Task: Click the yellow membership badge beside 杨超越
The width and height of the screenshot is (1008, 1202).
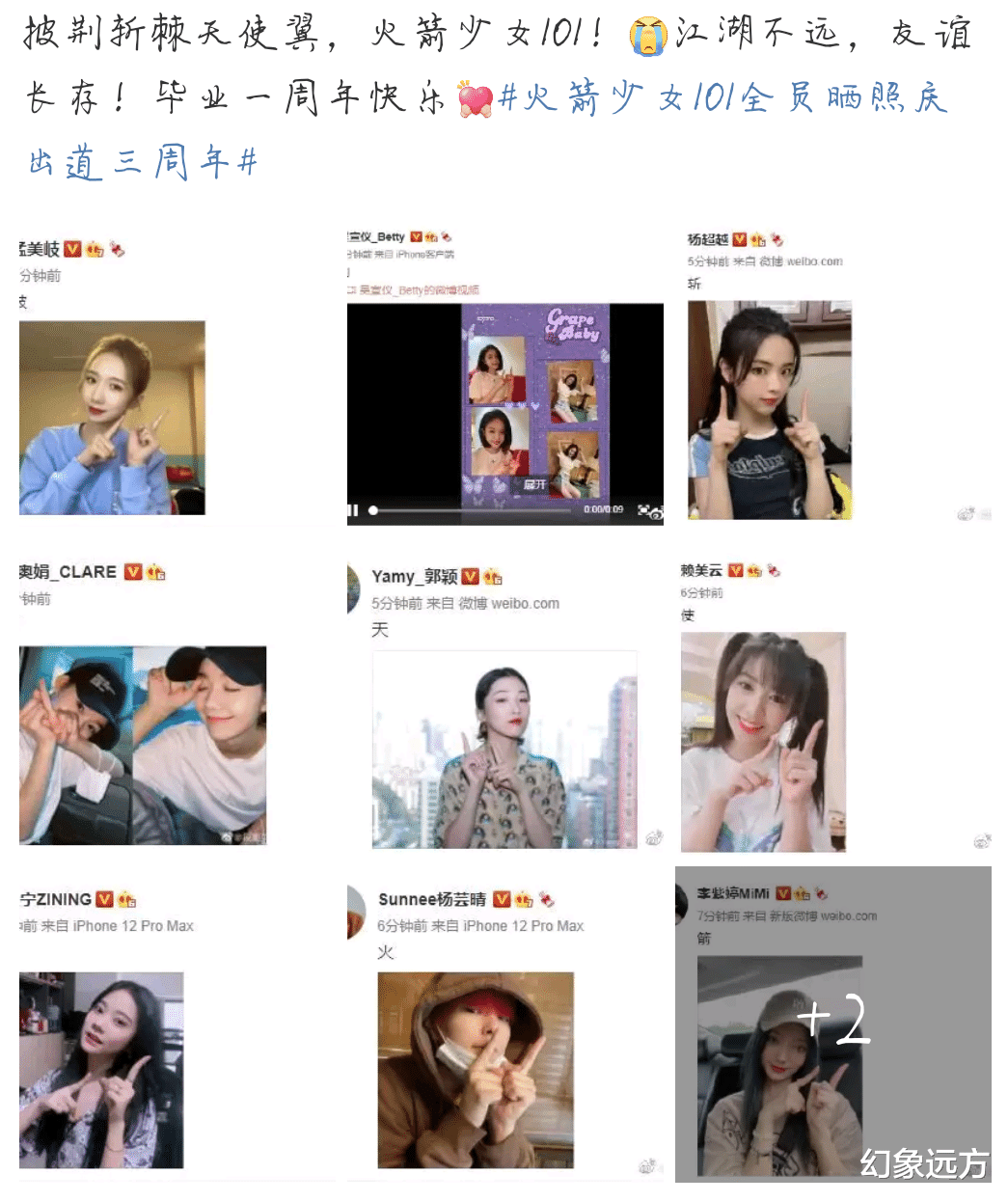Action: pyautogui.click(x=757, y=238)
